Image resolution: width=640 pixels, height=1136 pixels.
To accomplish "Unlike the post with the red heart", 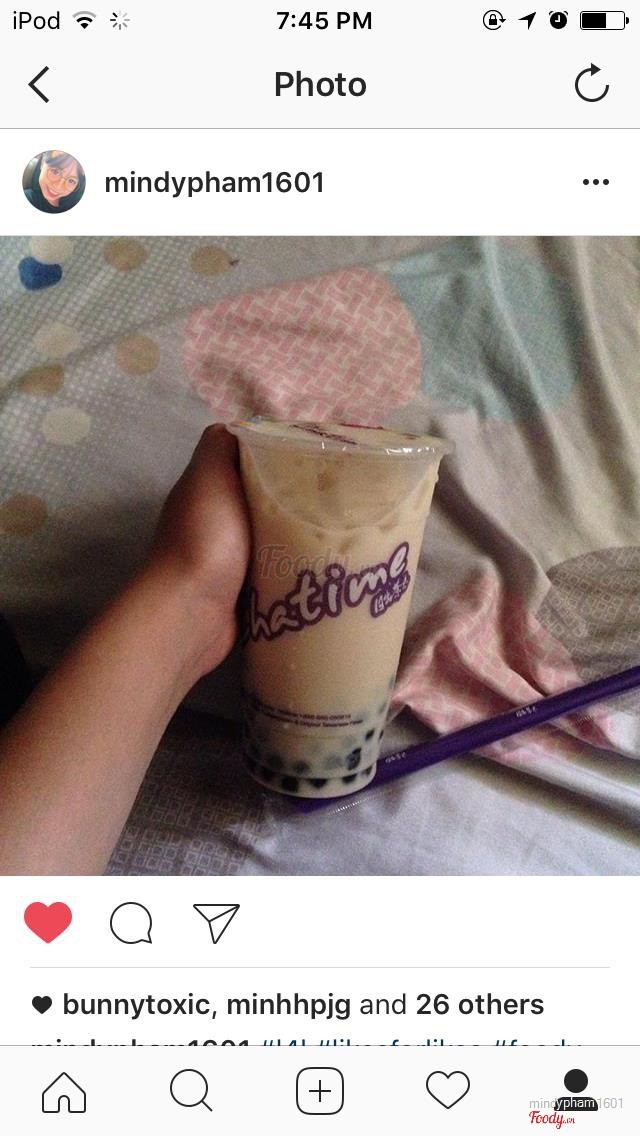I will (48, 922).
